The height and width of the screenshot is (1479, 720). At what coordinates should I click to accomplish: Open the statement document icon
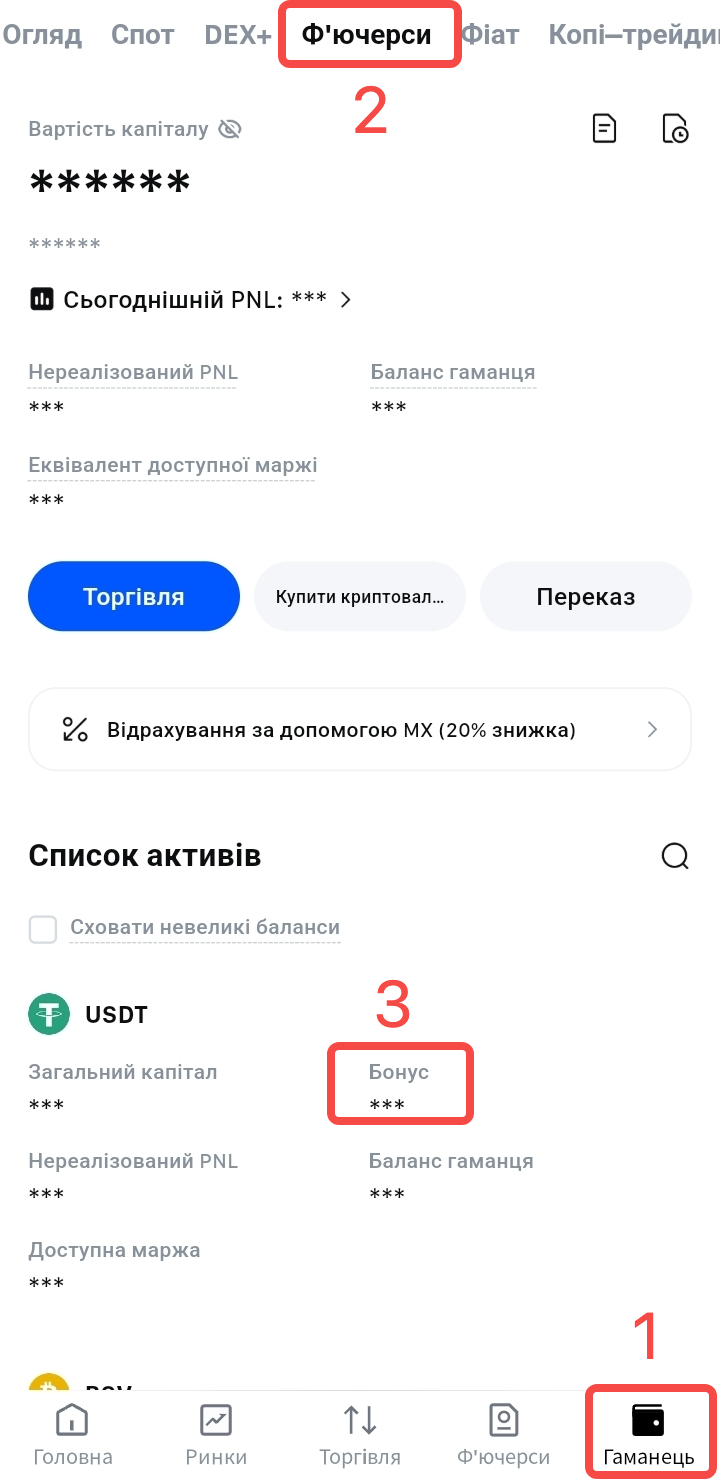click(604, 129)
